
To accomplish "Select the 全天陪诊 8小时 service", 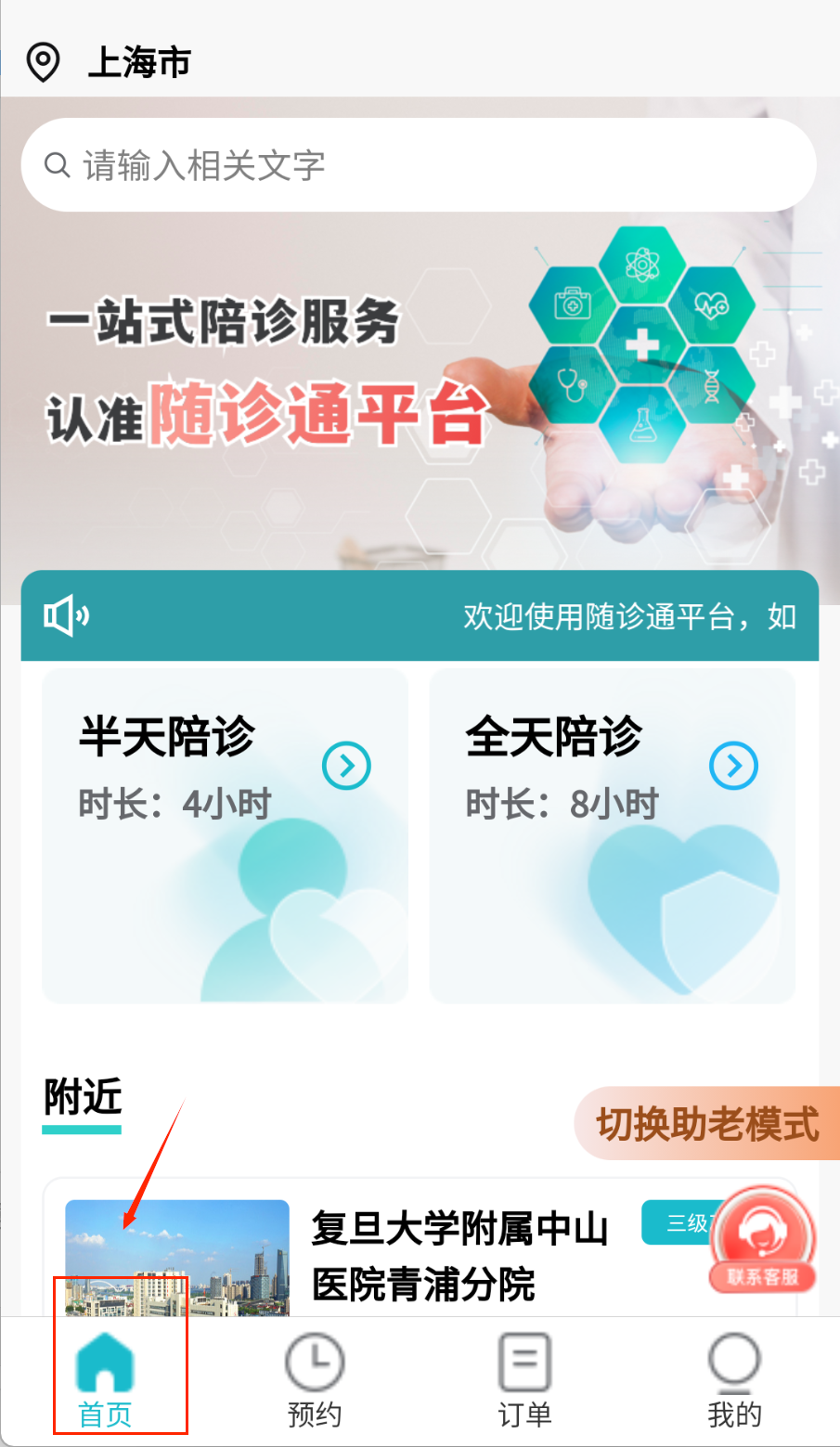I will pos(613,835).
